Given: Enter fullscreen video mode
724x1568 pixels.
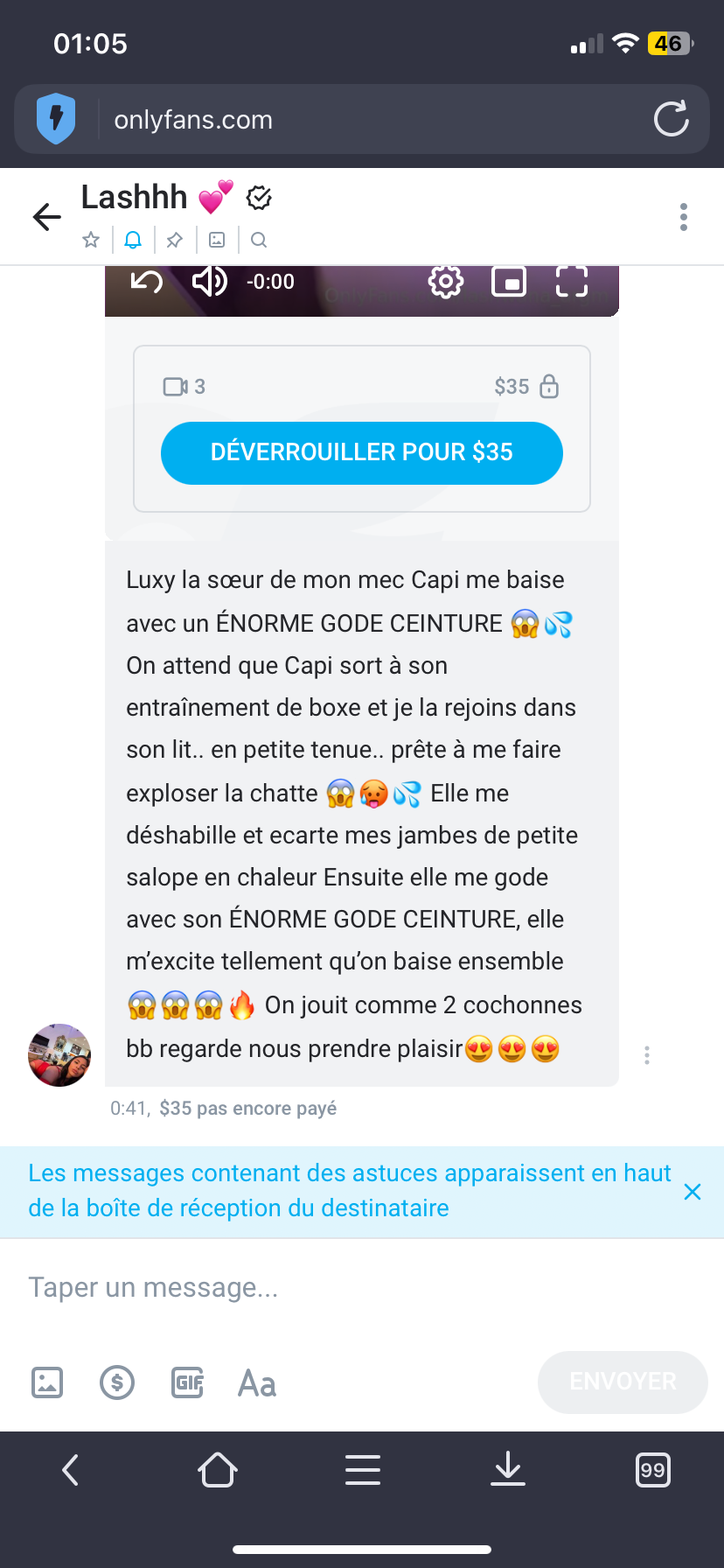Looking at the screenshot, I should [572, 282].
